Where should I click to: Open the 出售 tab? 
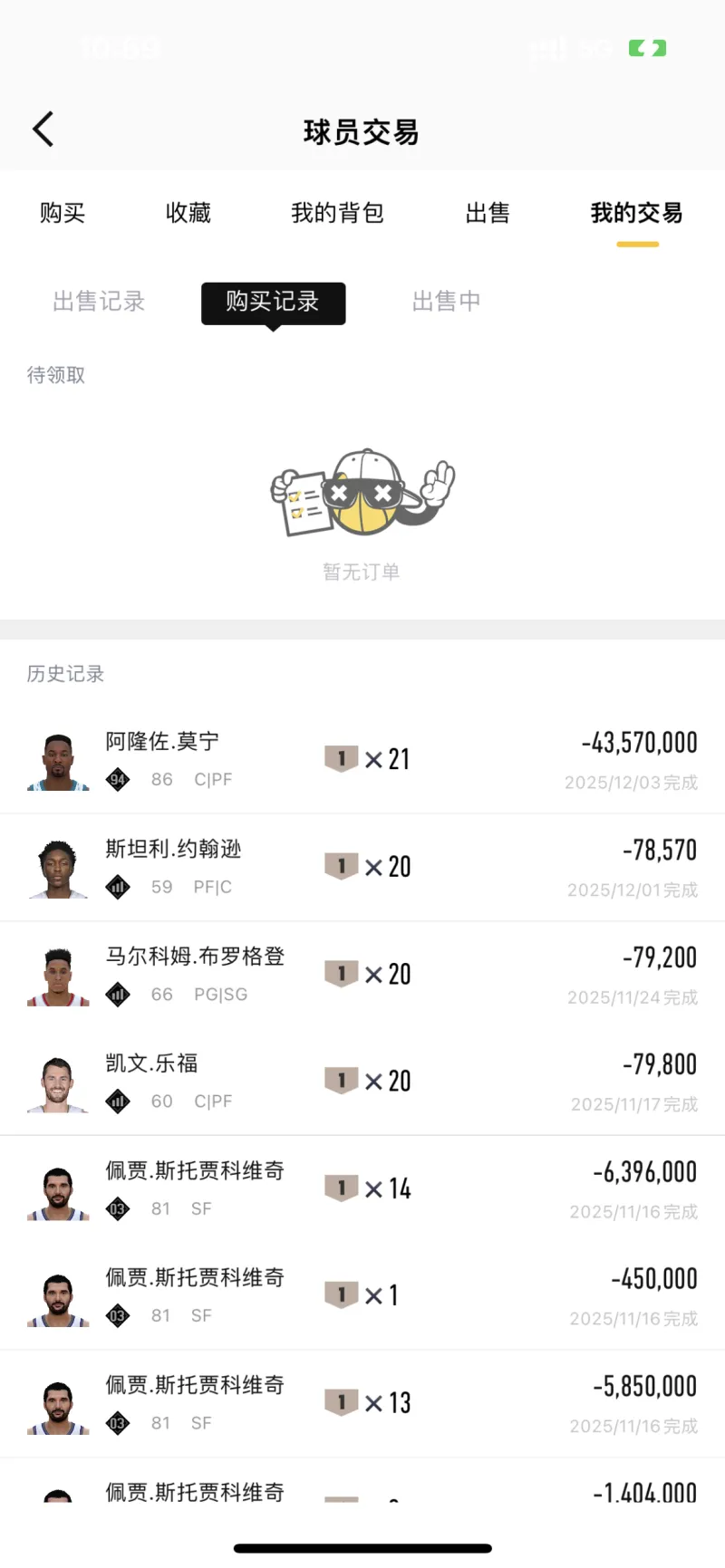tap(488, 213)
